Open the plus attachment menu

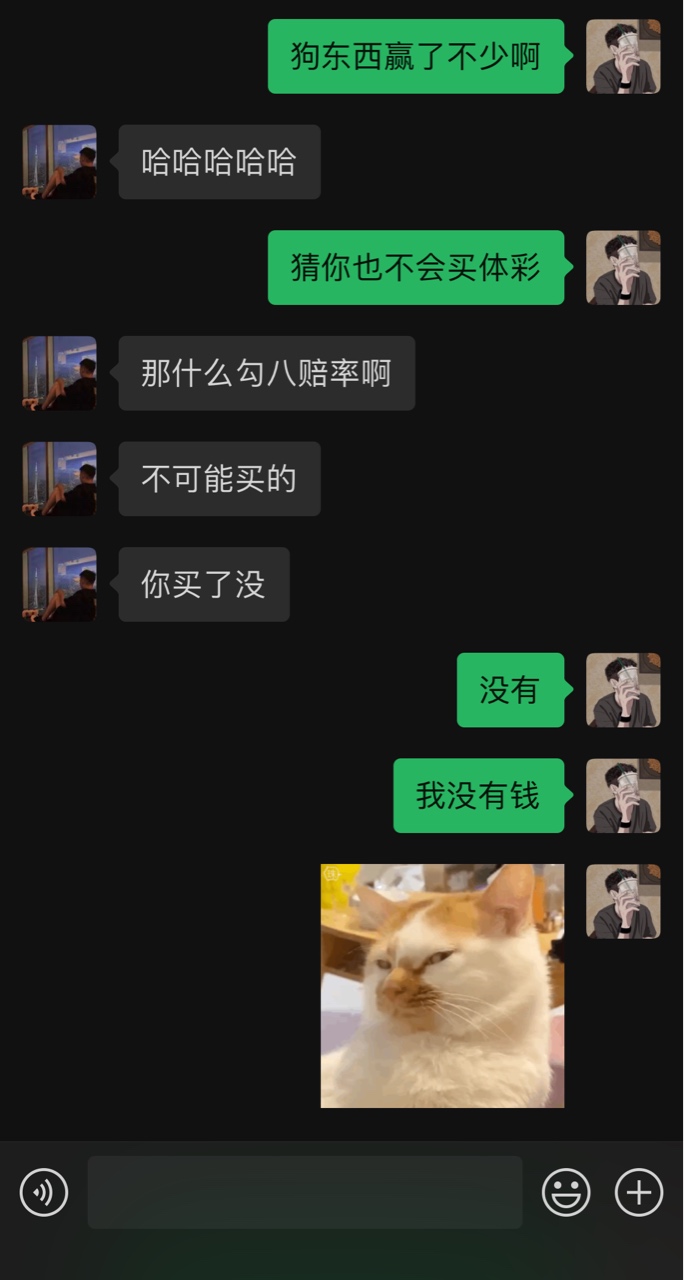pyautogui.click(x=639, y=1192)
